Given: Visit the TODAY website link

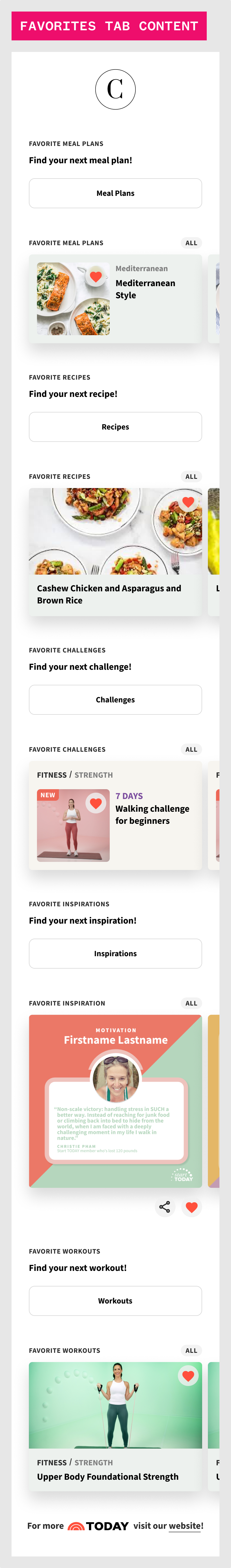Looking at the screenshot, I should [x=185, y=1526].
